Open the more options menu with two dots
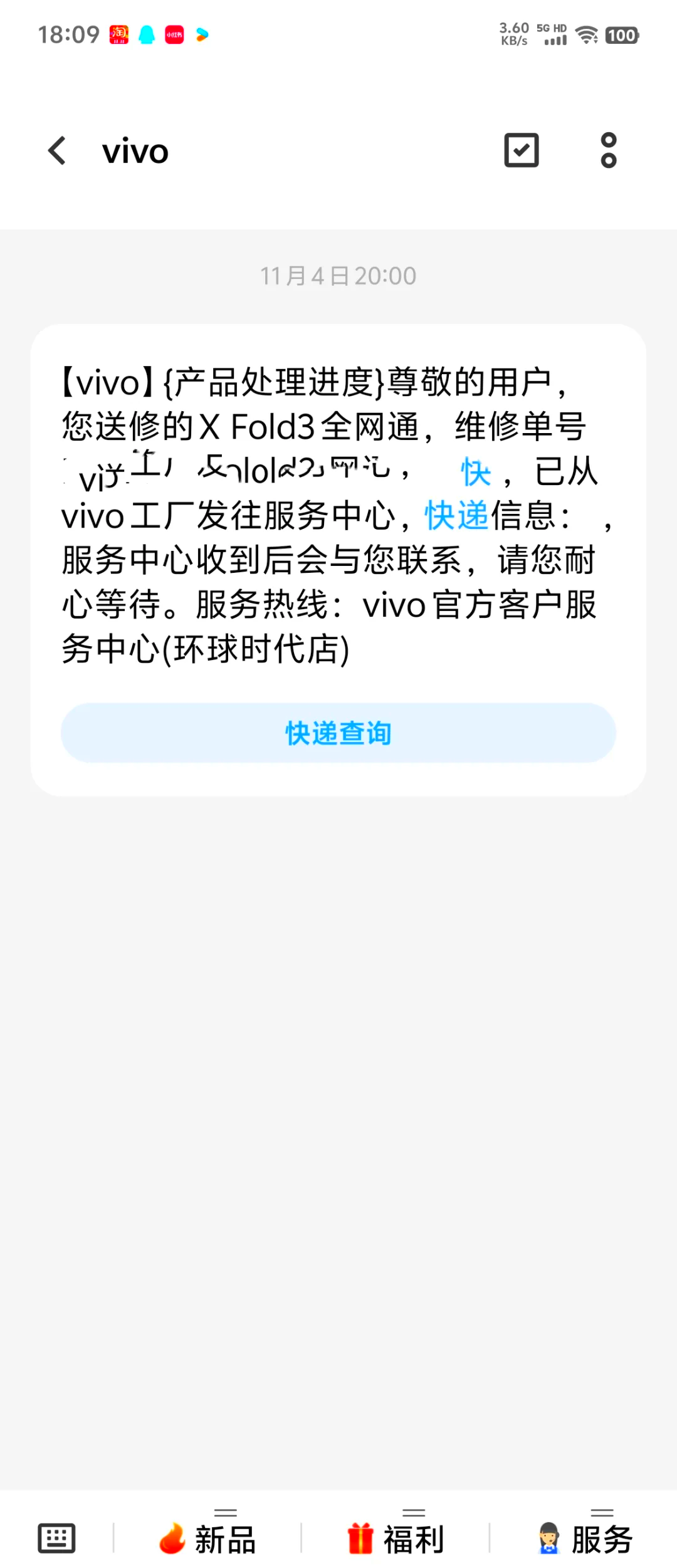This screenshot has width=677, height=1568. 607,150
